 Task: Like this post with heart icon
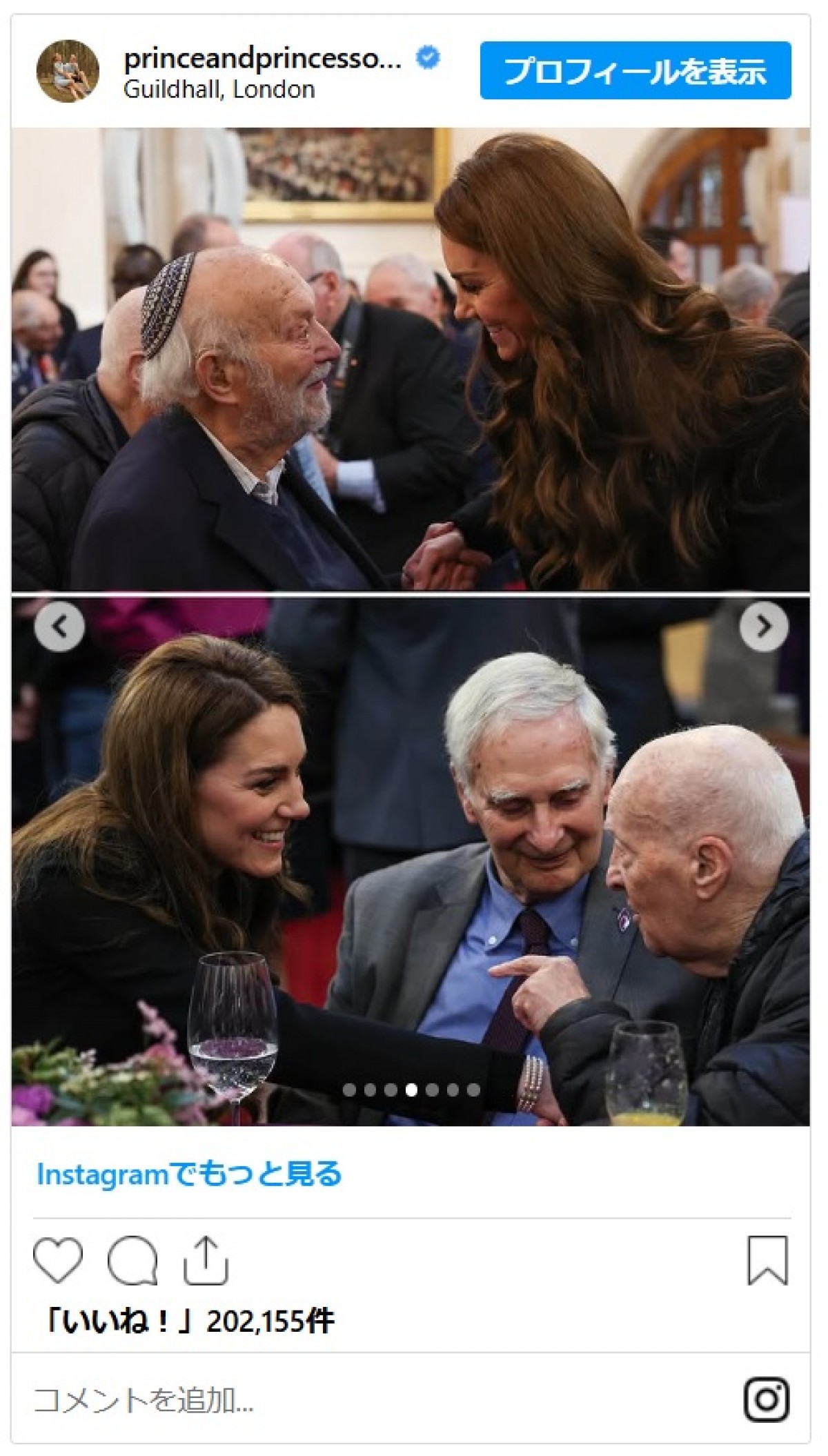coord(58,1261)
